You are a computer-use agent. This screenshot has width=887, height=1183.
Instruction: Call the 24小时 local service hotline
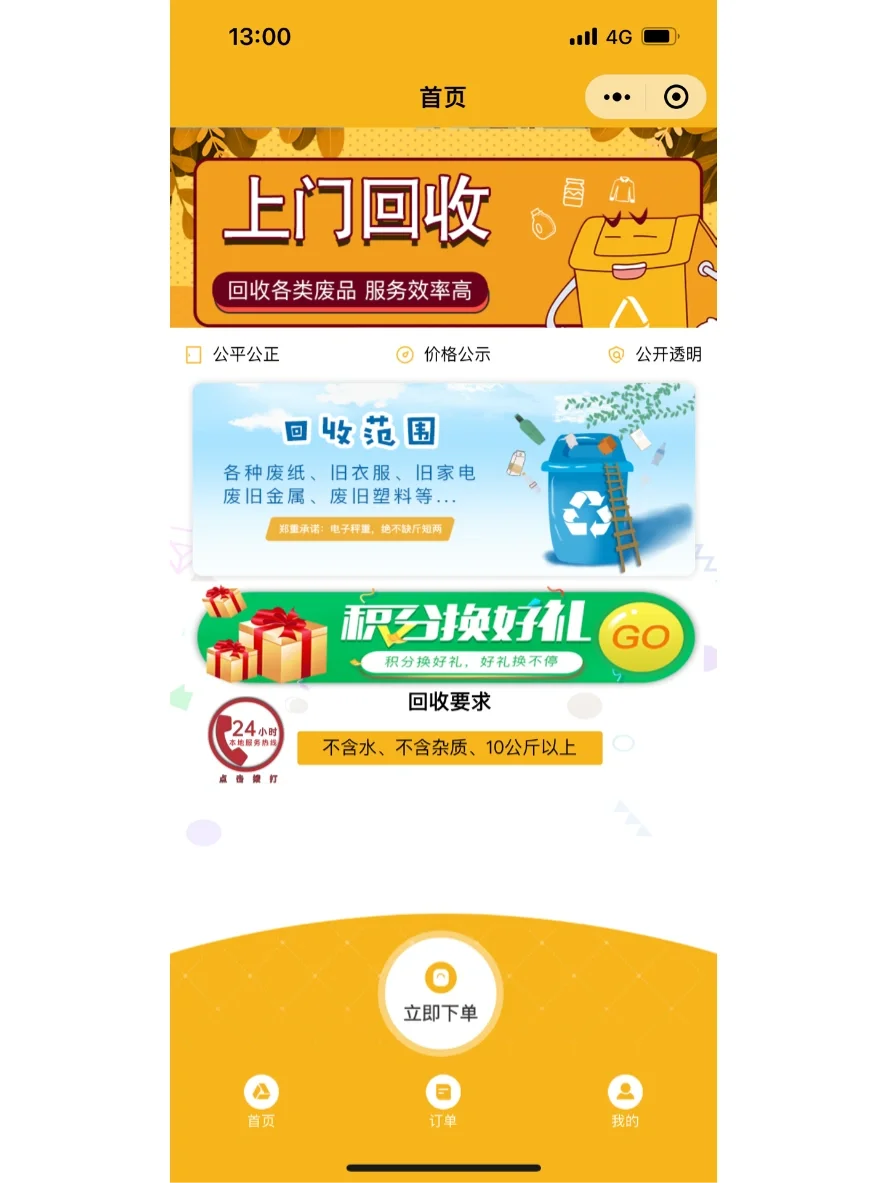pyautogui.click(x=246, y=740)
